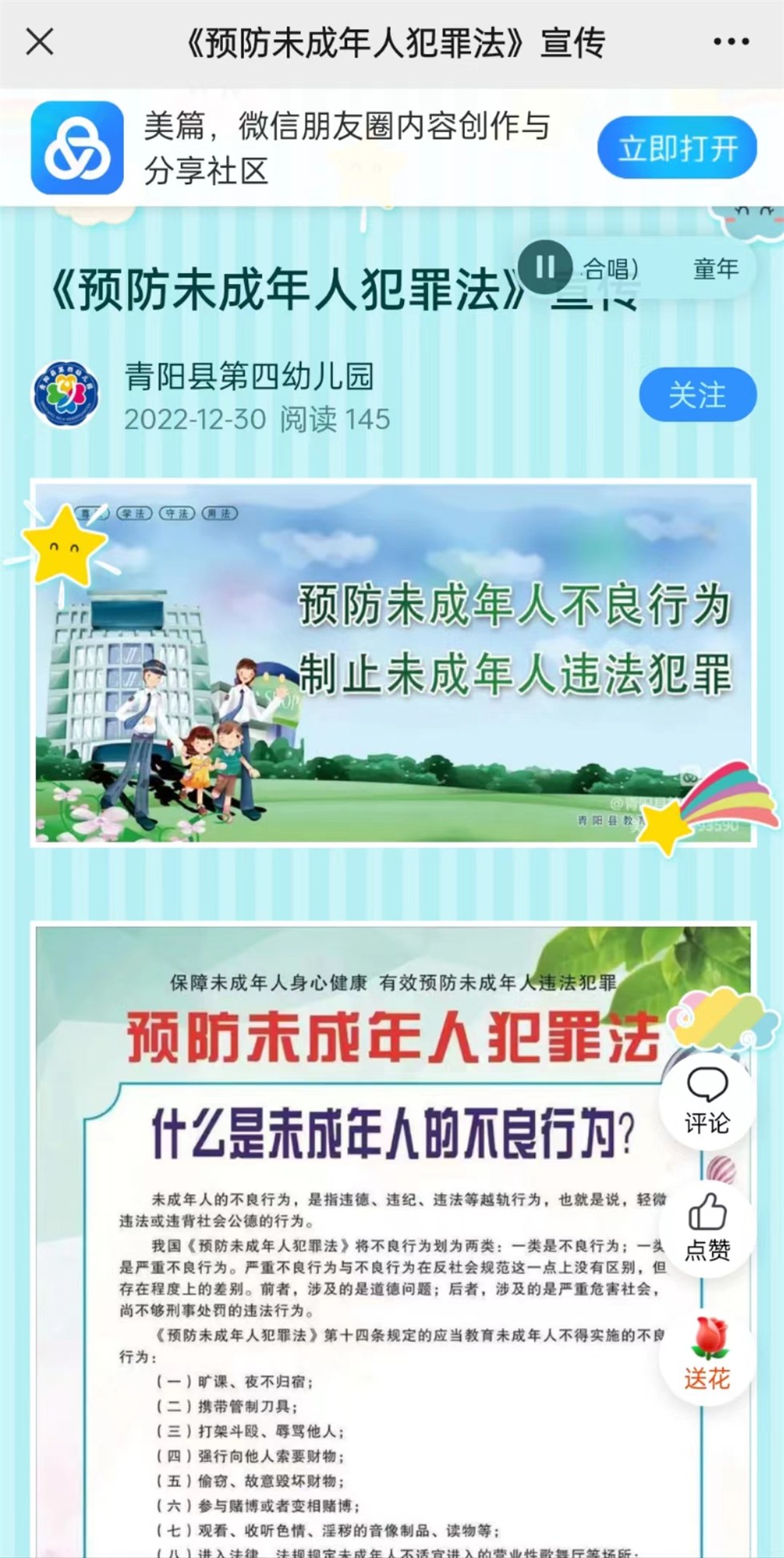Close the article page

tap(39, 42)
